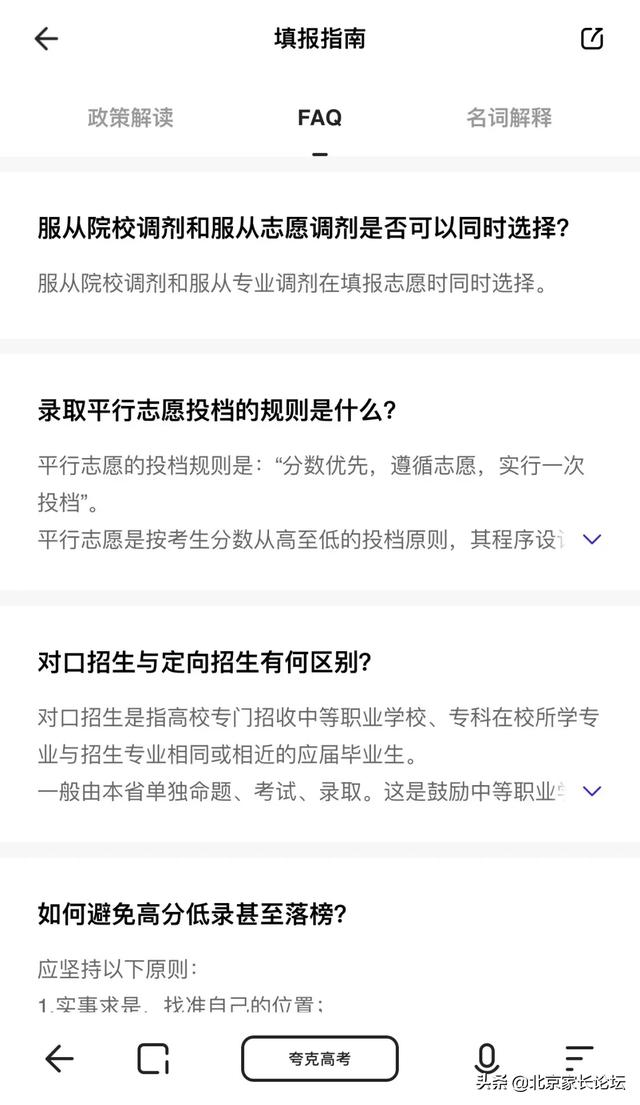Expand the 录取平行志愿投档的规则 answer

point(592,539)
